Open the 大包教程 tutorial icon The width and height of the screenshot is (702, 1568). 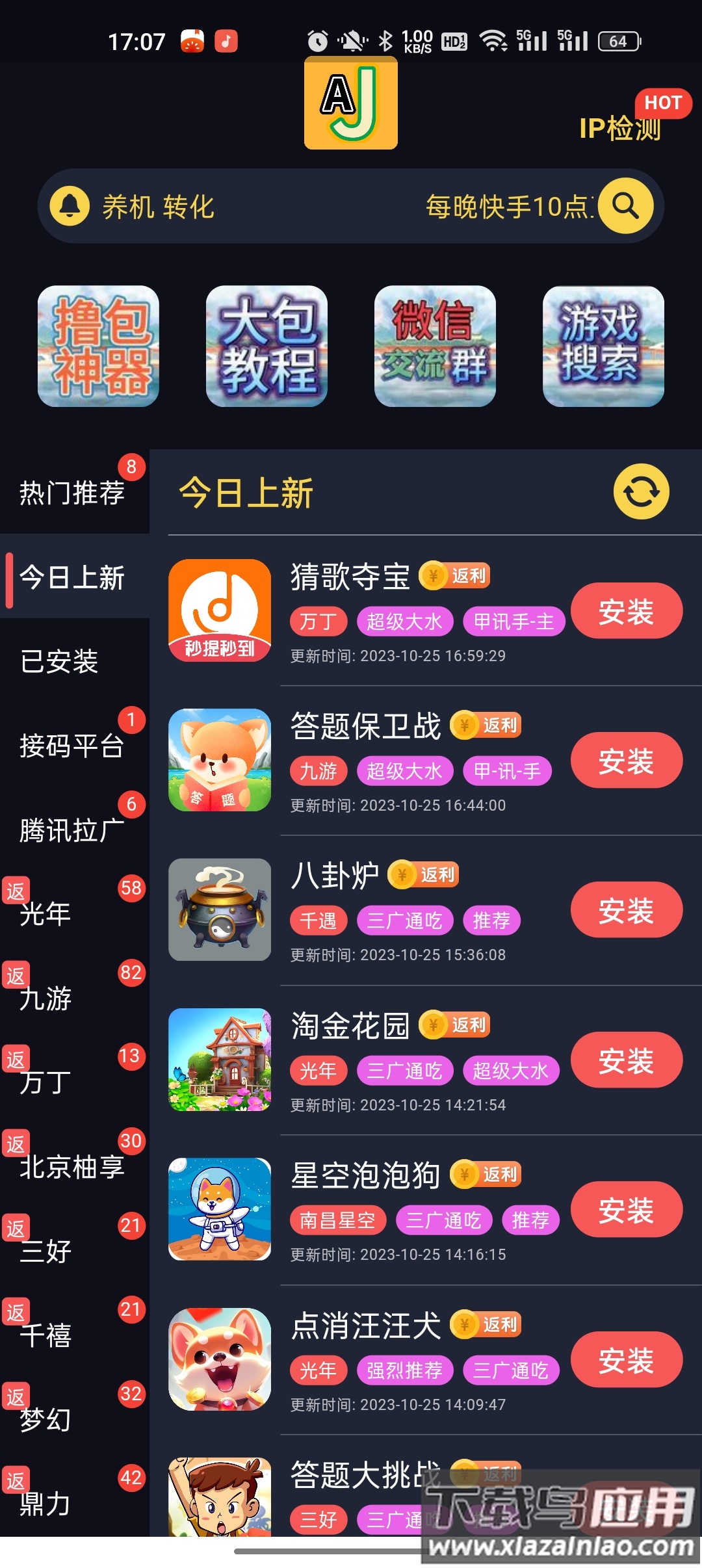point(267,346)
